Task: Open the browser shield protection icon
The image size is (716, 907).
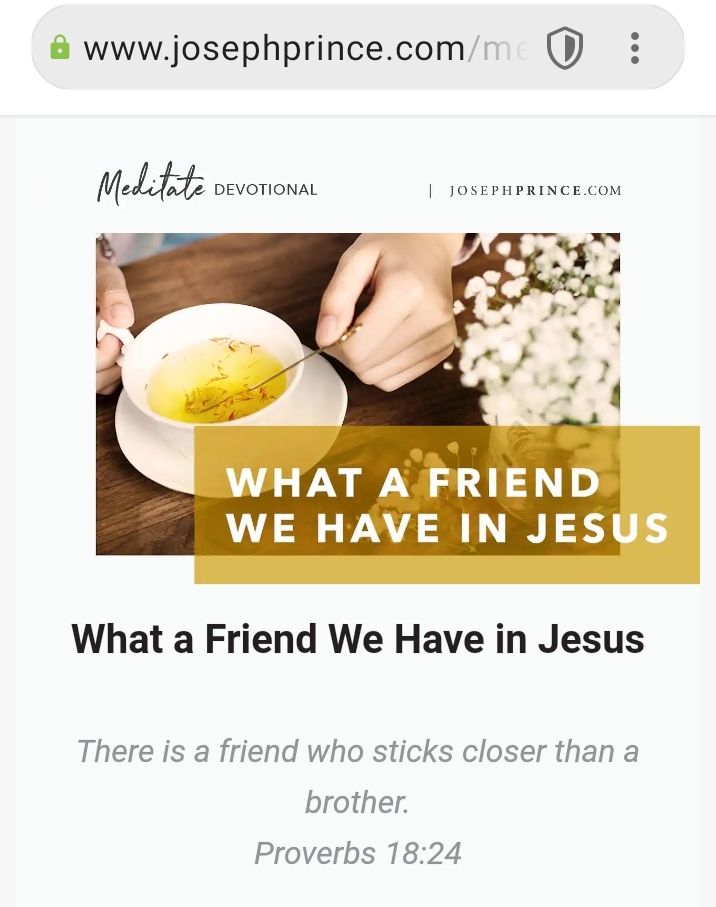Action: tap(565, 48)
